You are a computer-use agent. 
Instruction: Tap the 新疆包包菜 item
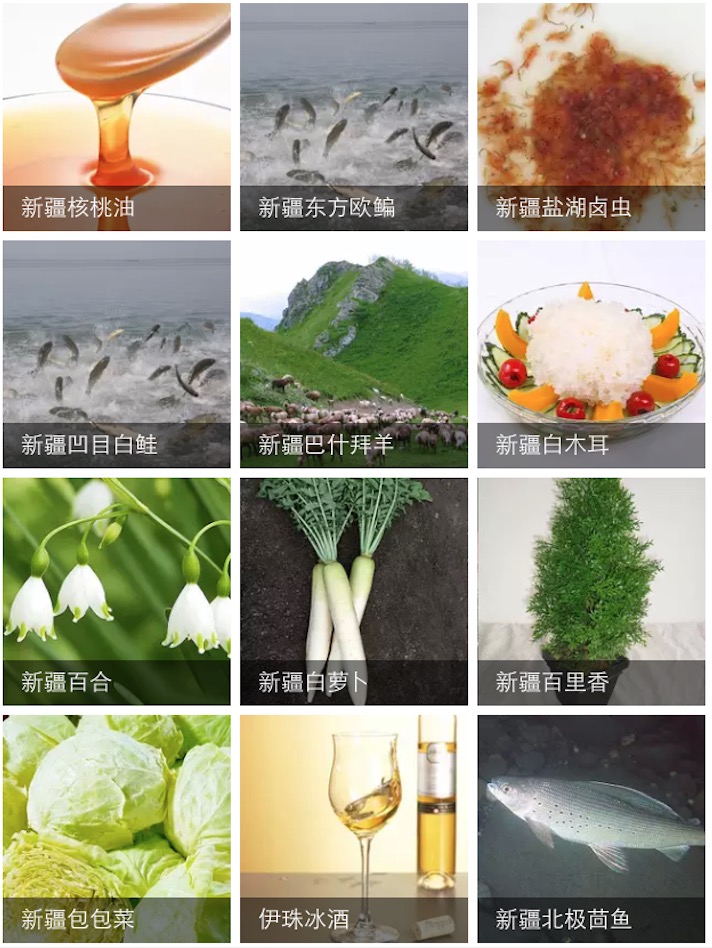click(x=117, y=829)
